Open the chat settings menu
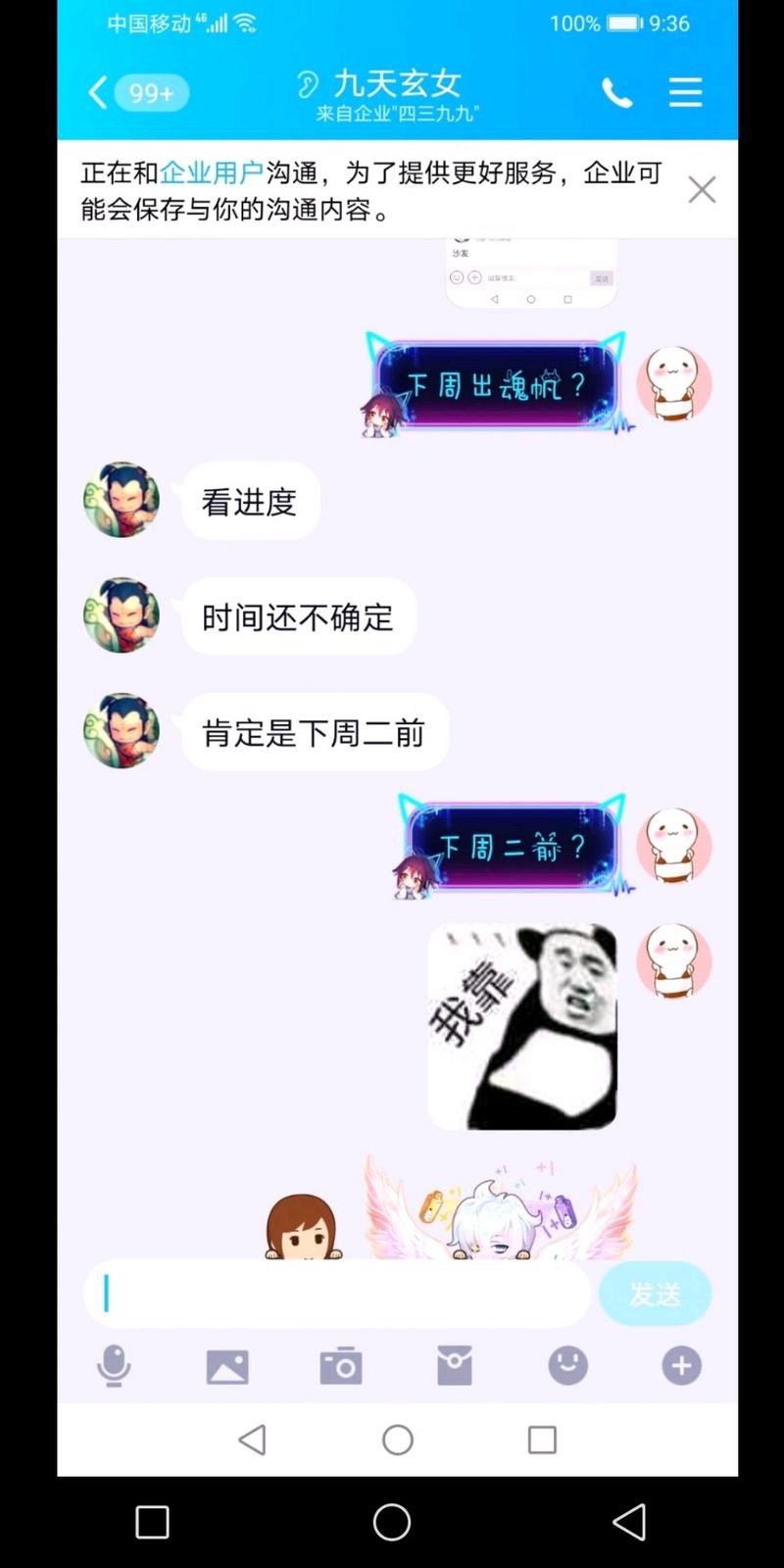 click(x=685, y=93)
